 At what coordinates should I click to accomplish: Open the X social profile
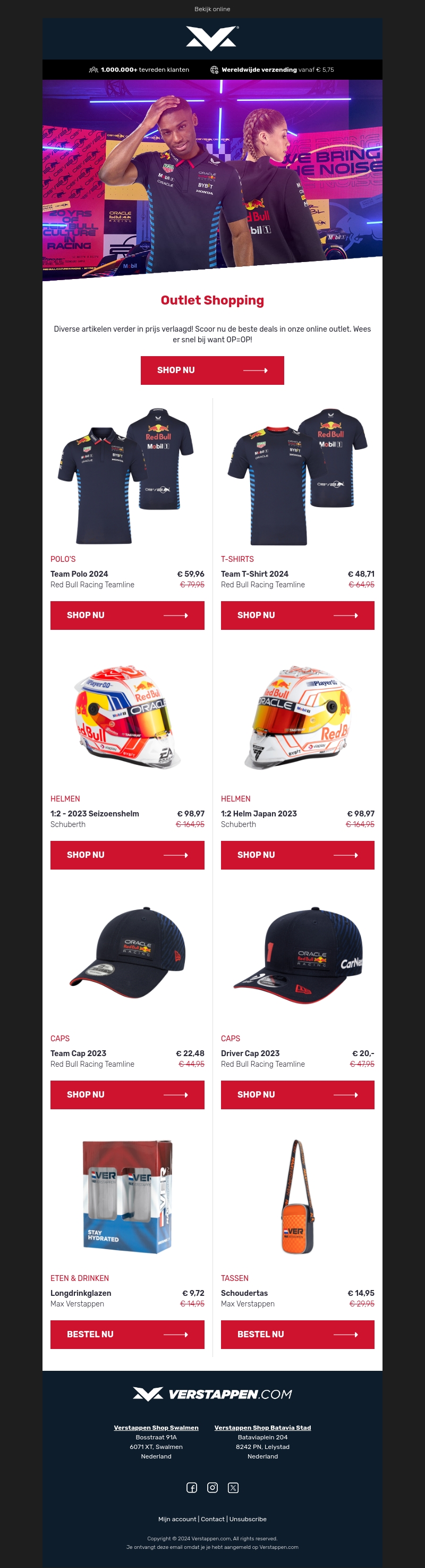click(233, 1488)
